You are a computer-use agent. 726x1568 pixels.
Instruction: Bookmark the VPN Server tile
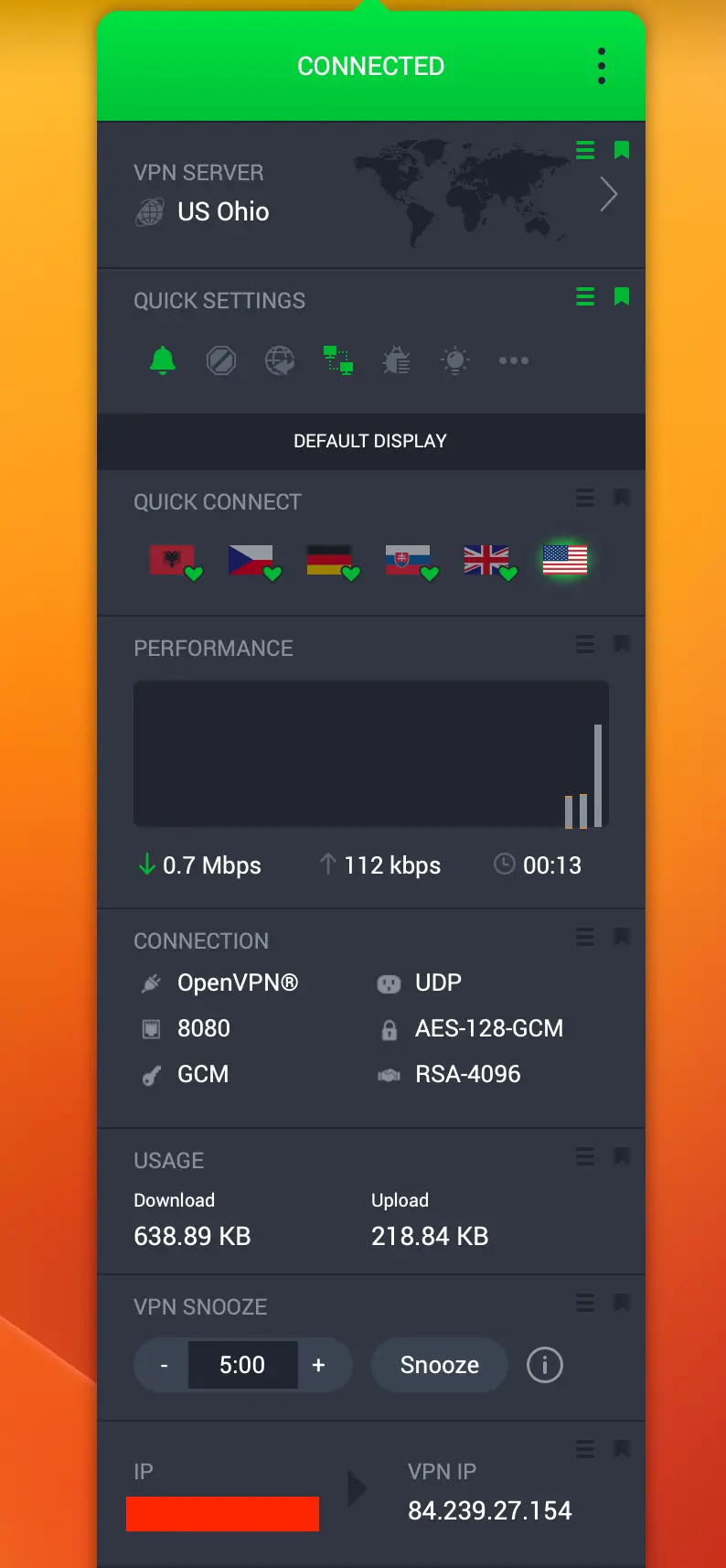[x=622, y=150]
